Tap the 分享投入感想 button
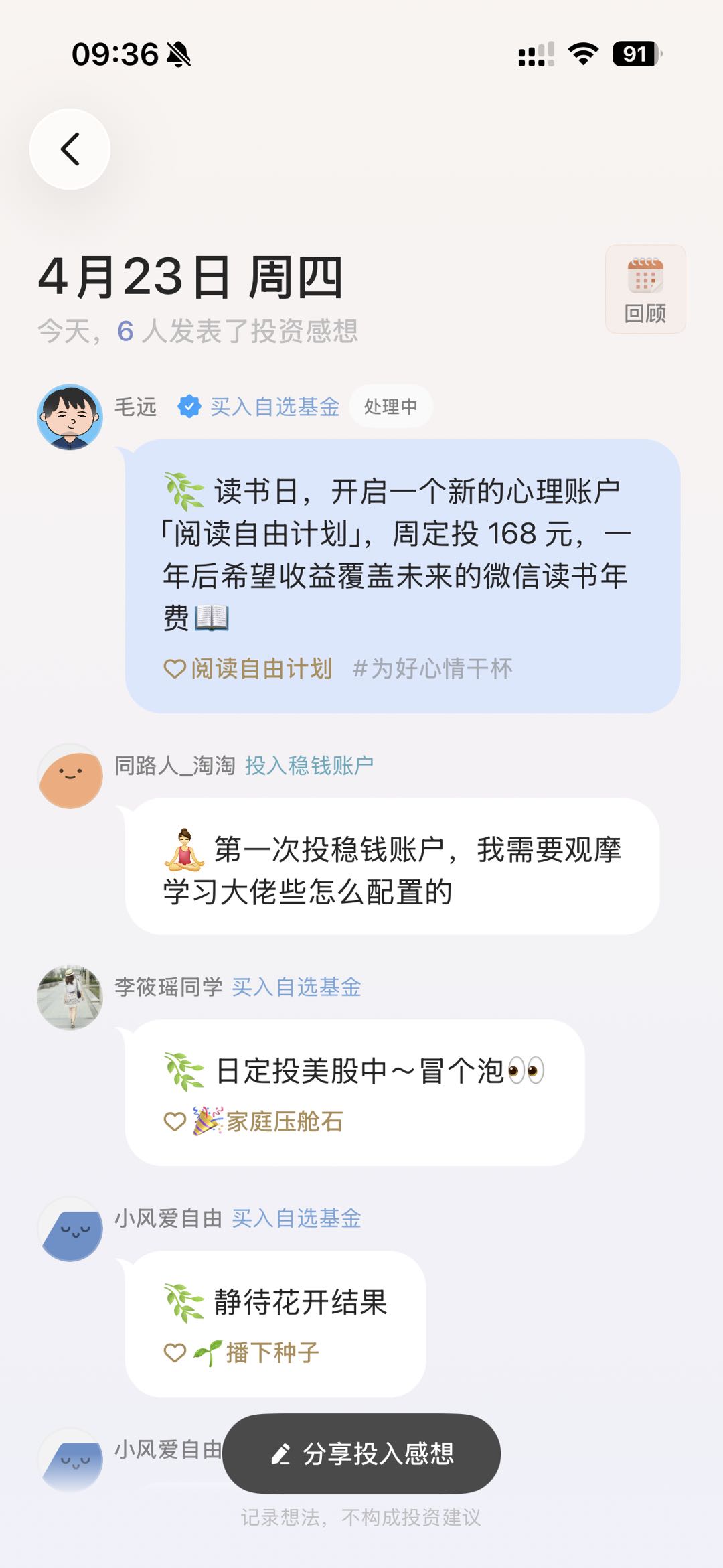 [x=361, y=1453]
